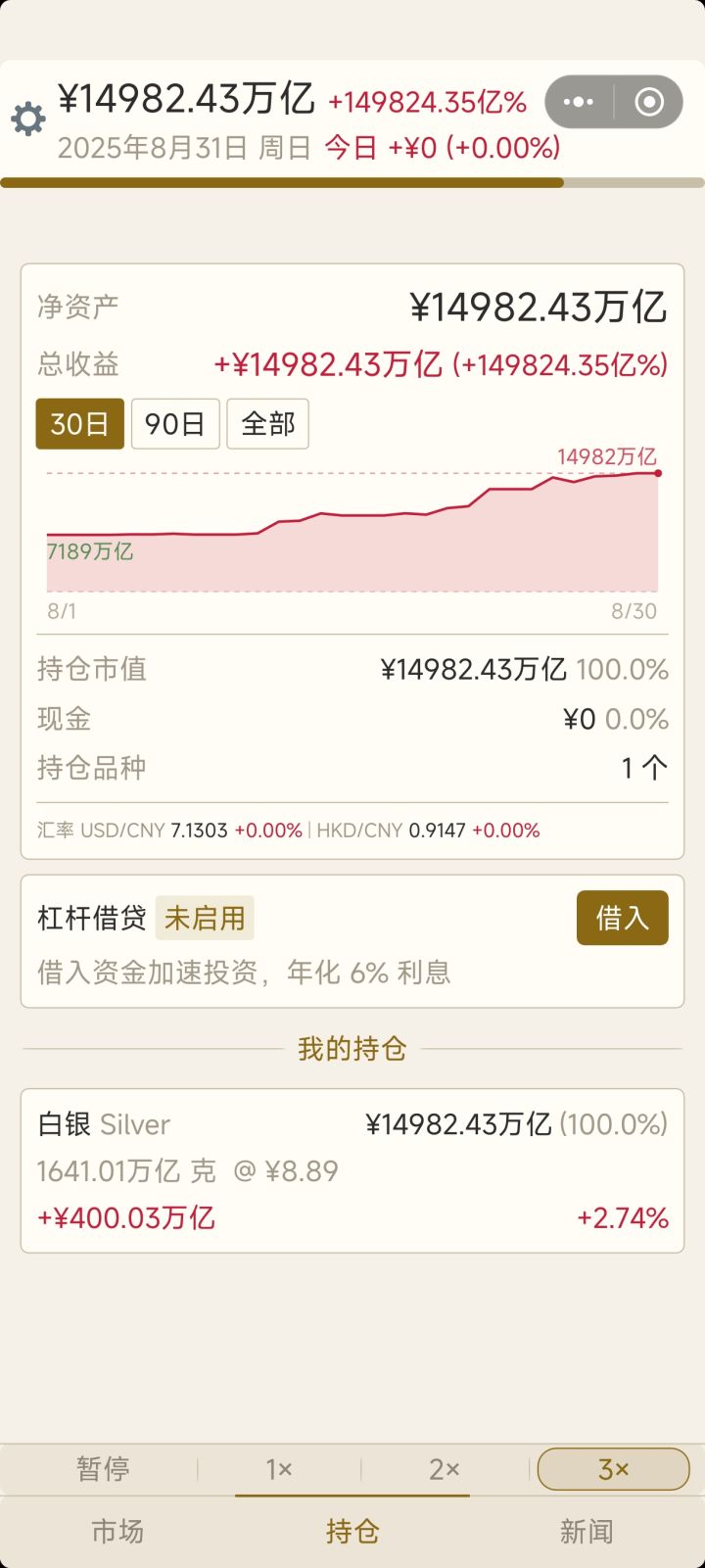The height and width of the screenshot is (1568, 705).
Task: Open the 新闻 tab
Action: tap(587, 1532)
